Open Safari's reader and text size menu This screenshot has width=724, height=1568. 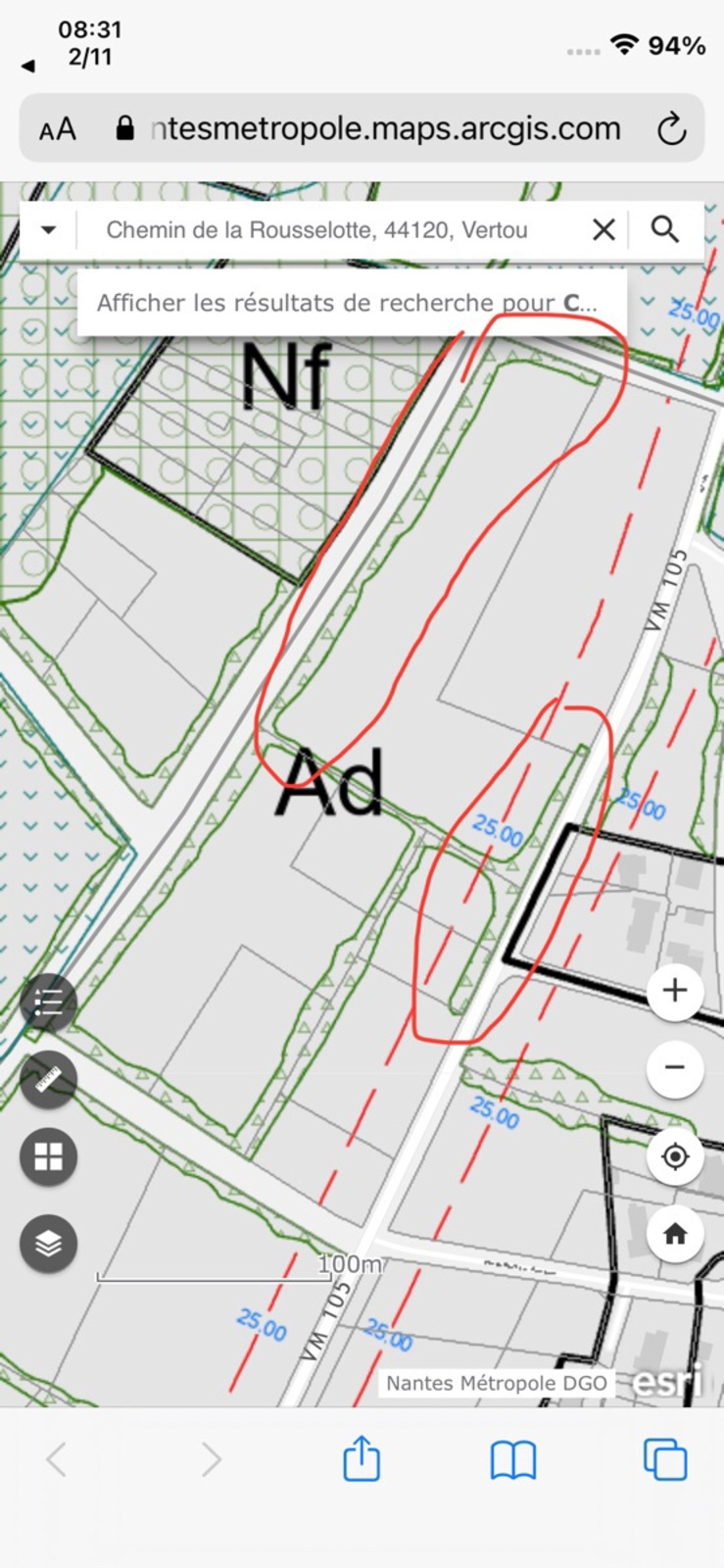57,128
